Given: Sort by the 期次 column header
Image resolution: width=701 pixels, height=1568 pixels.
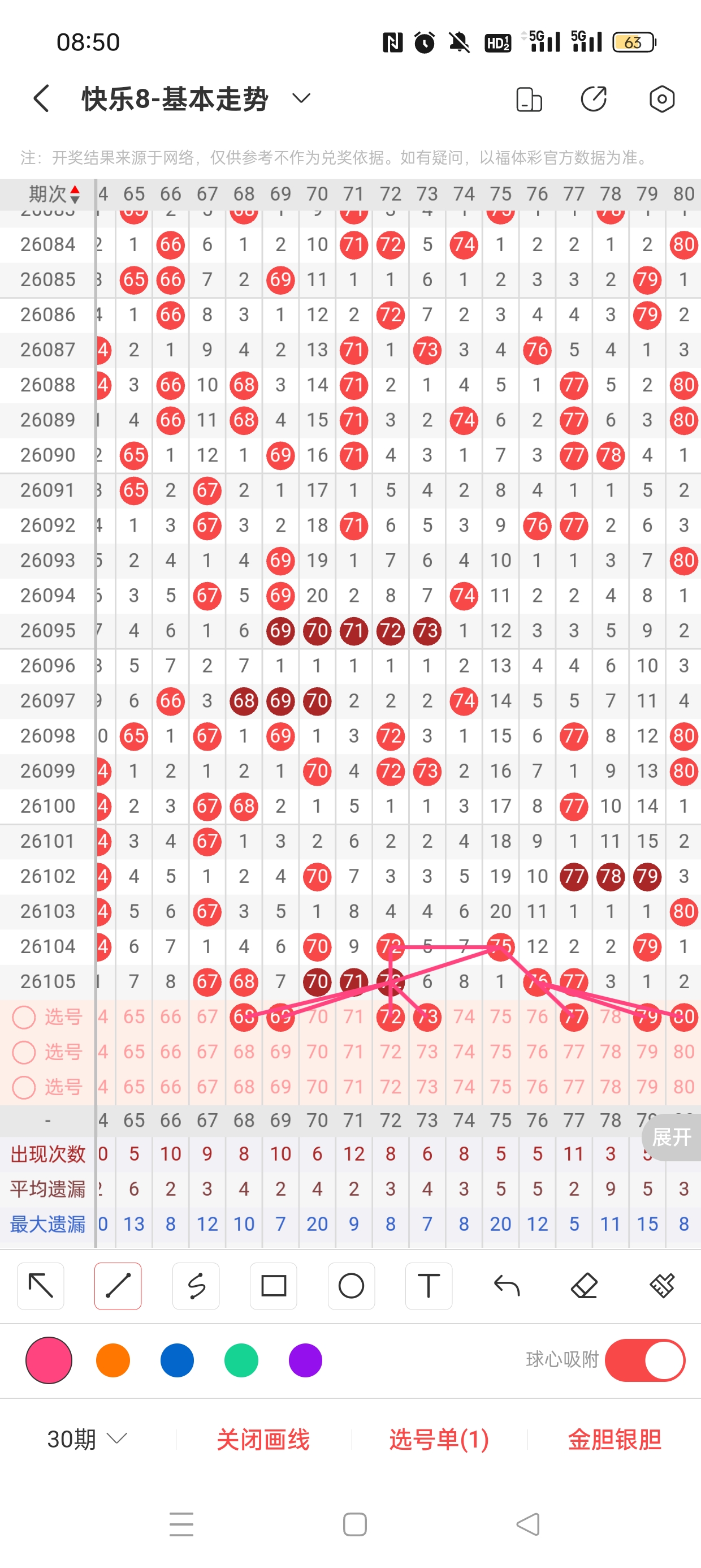Looking at the screenshot, I should click(x=54, y=194).
